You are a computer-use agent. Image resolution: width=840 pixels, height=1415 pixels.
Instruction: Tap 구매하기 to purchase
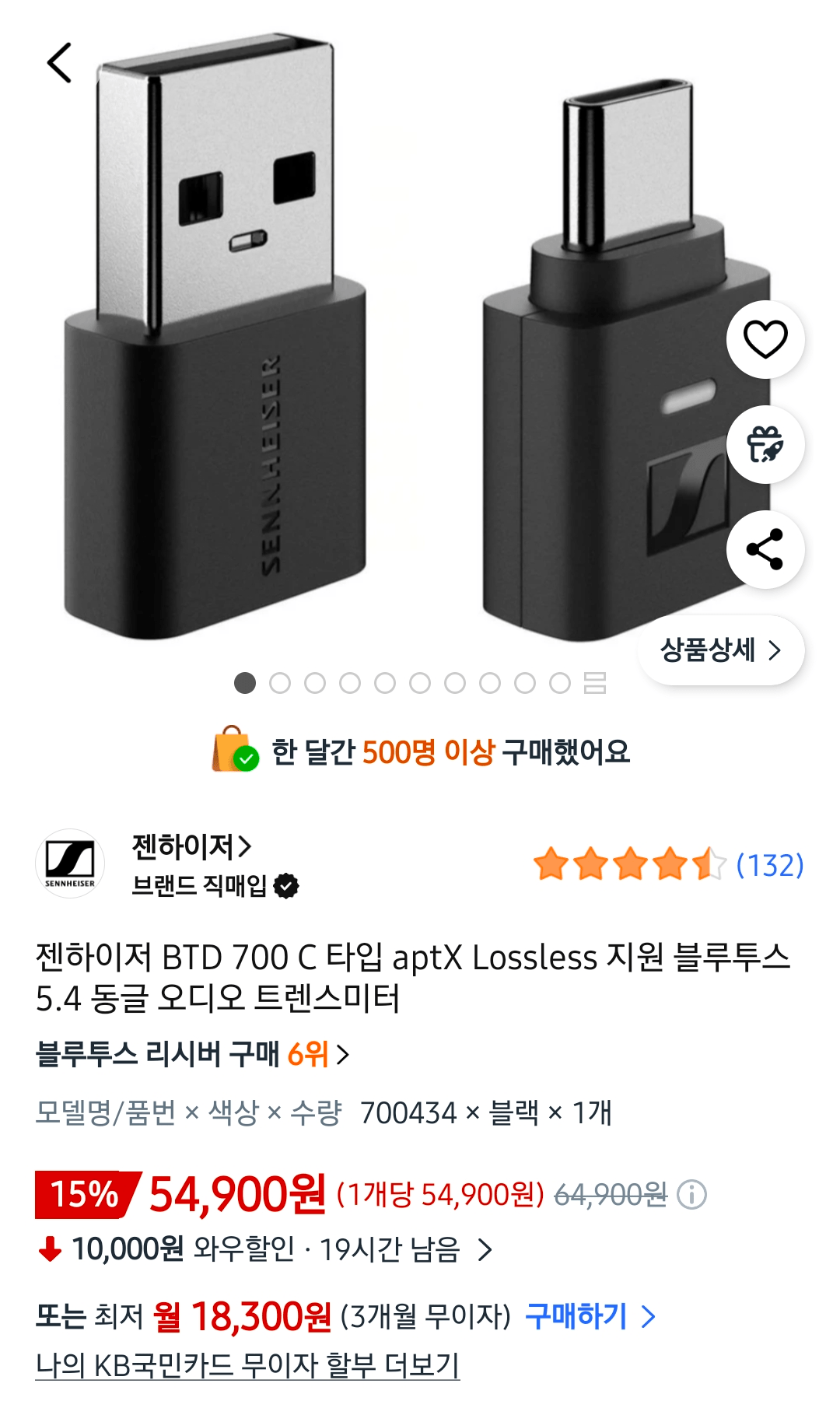[576, 1313]
